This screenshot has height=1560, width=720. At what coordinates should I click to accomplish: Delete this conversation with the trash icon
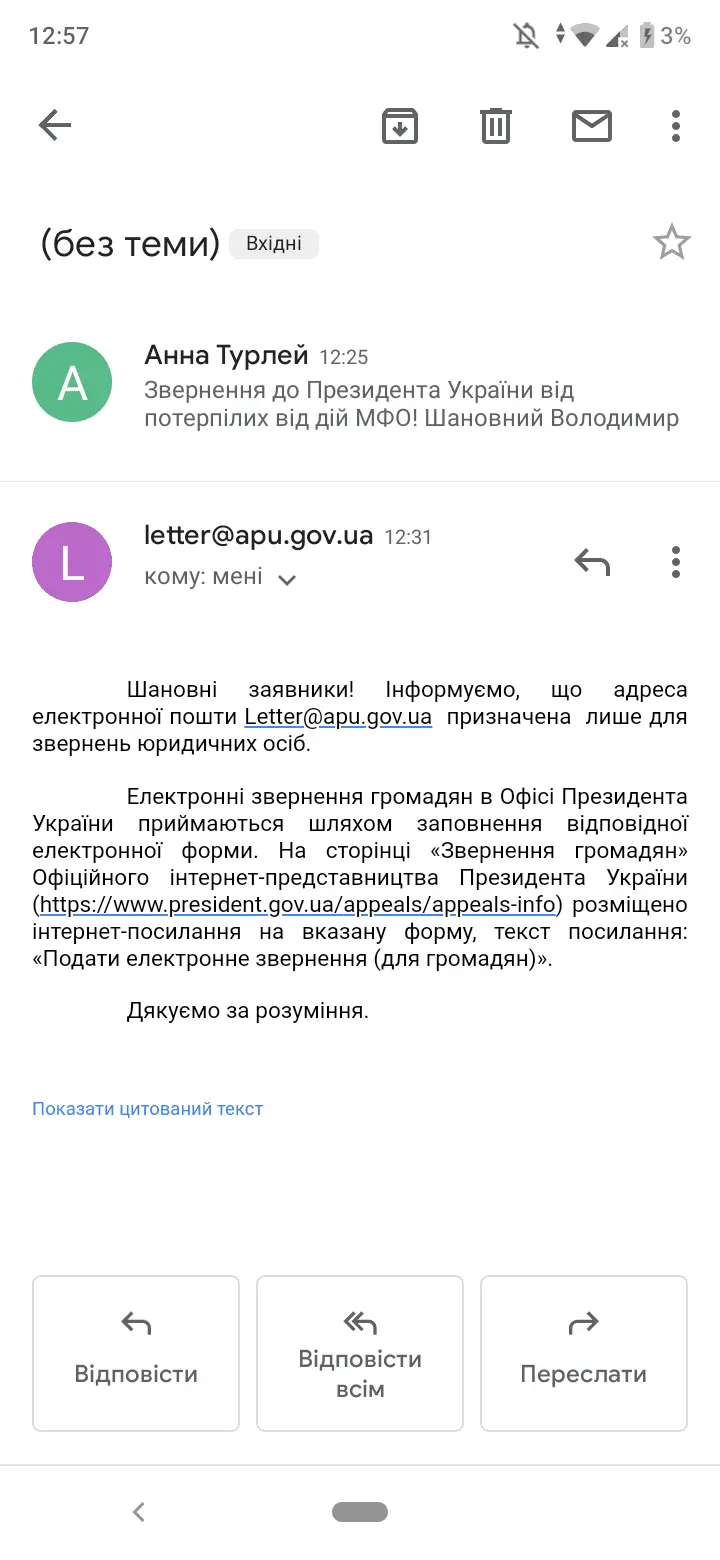pyautogui.click(x=496, y=126)
